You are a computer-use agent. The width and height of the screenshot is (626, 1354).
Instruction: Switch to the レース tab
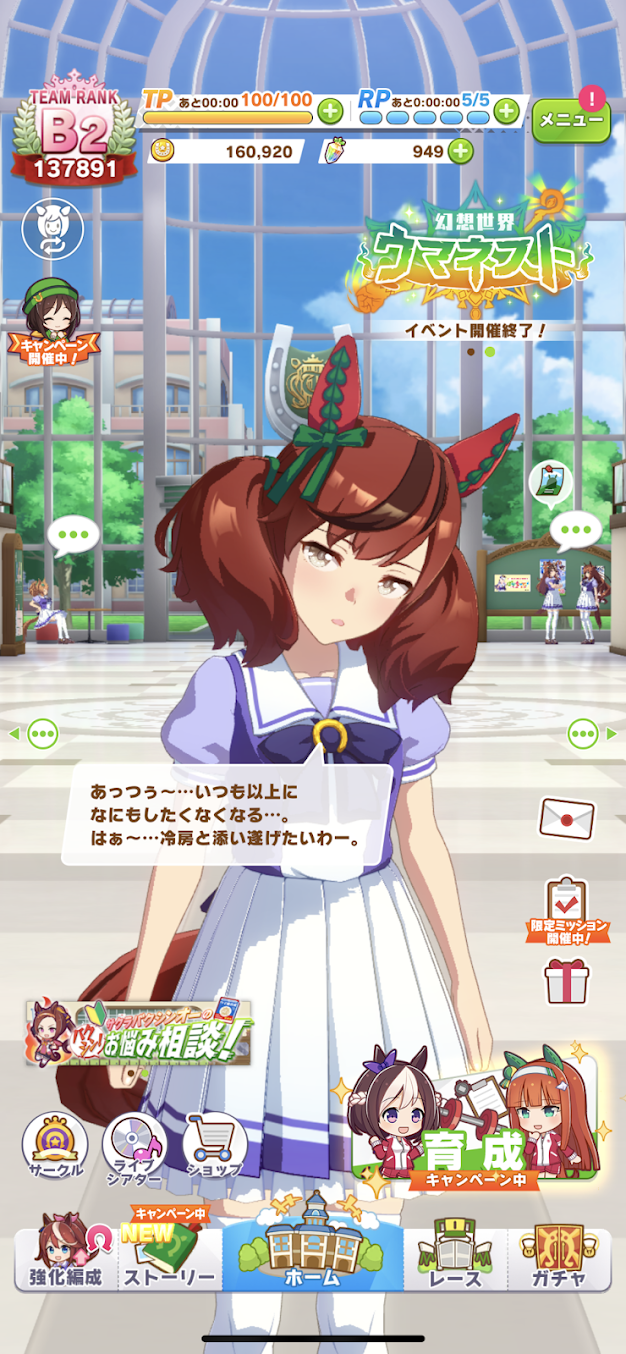point(455,1257)
